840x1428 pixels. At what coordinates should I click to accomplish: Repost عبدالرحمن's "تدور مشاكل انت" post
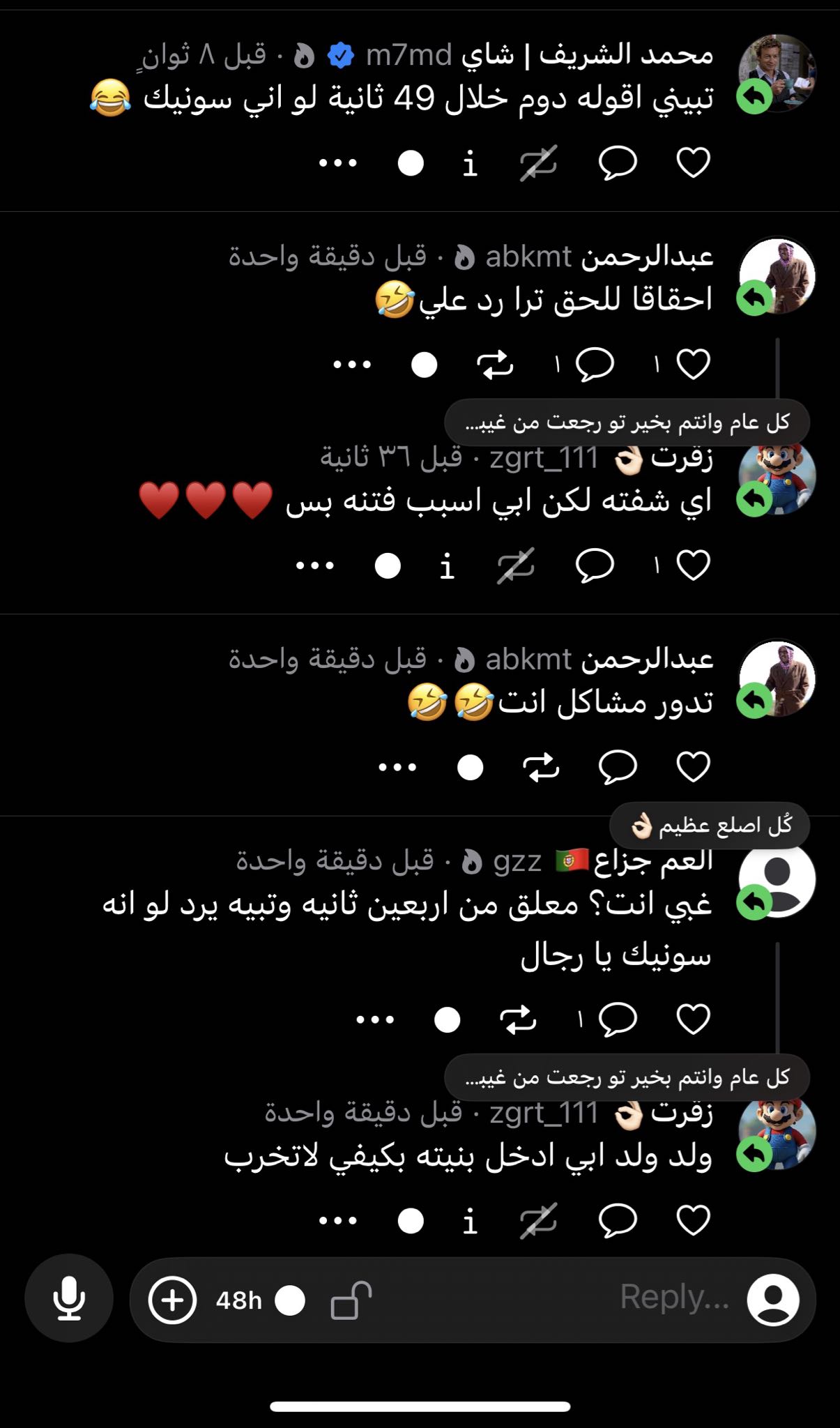coord(541,767)
